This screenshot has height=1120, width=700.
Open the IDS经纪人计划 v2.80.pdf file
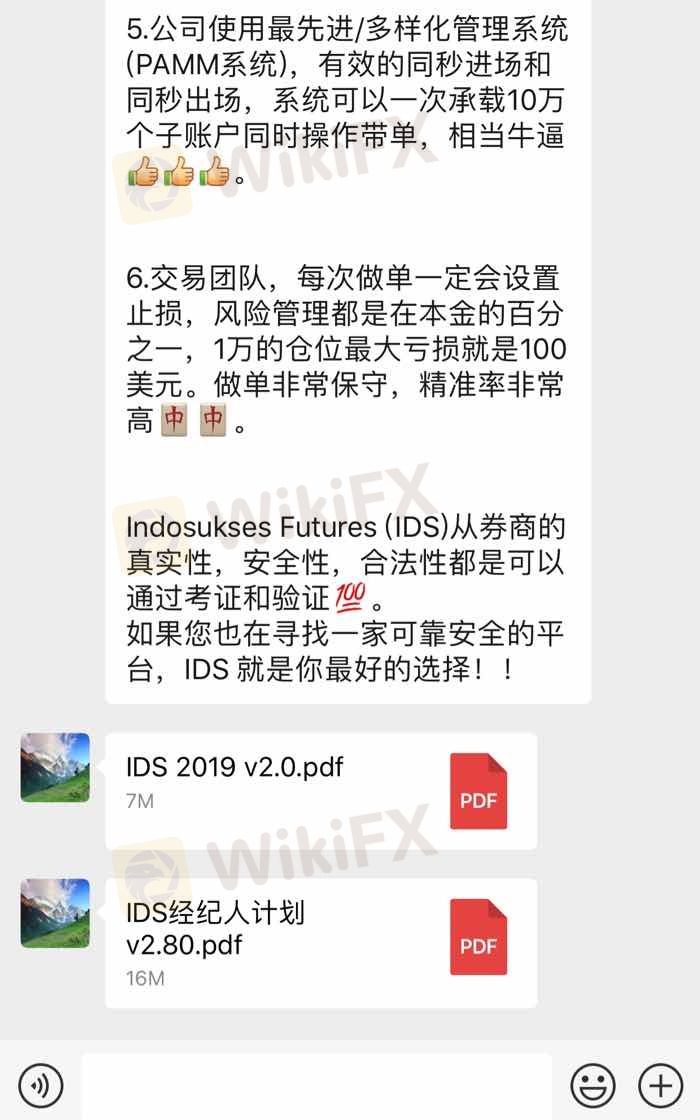point(321,943)
